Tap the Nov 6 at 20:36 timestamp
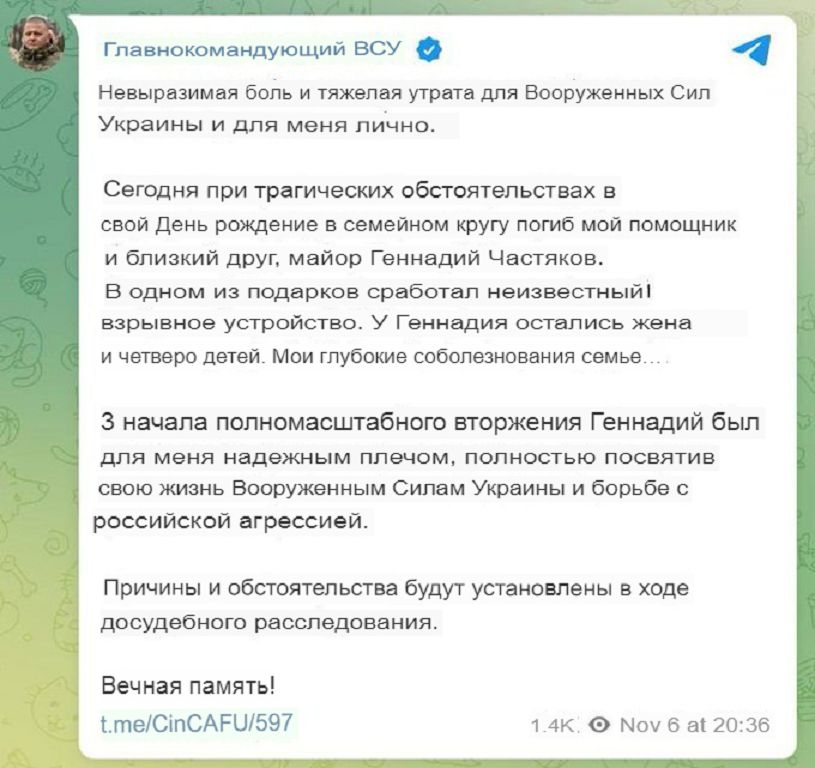815x768 pixels. [x=694, y=725]
